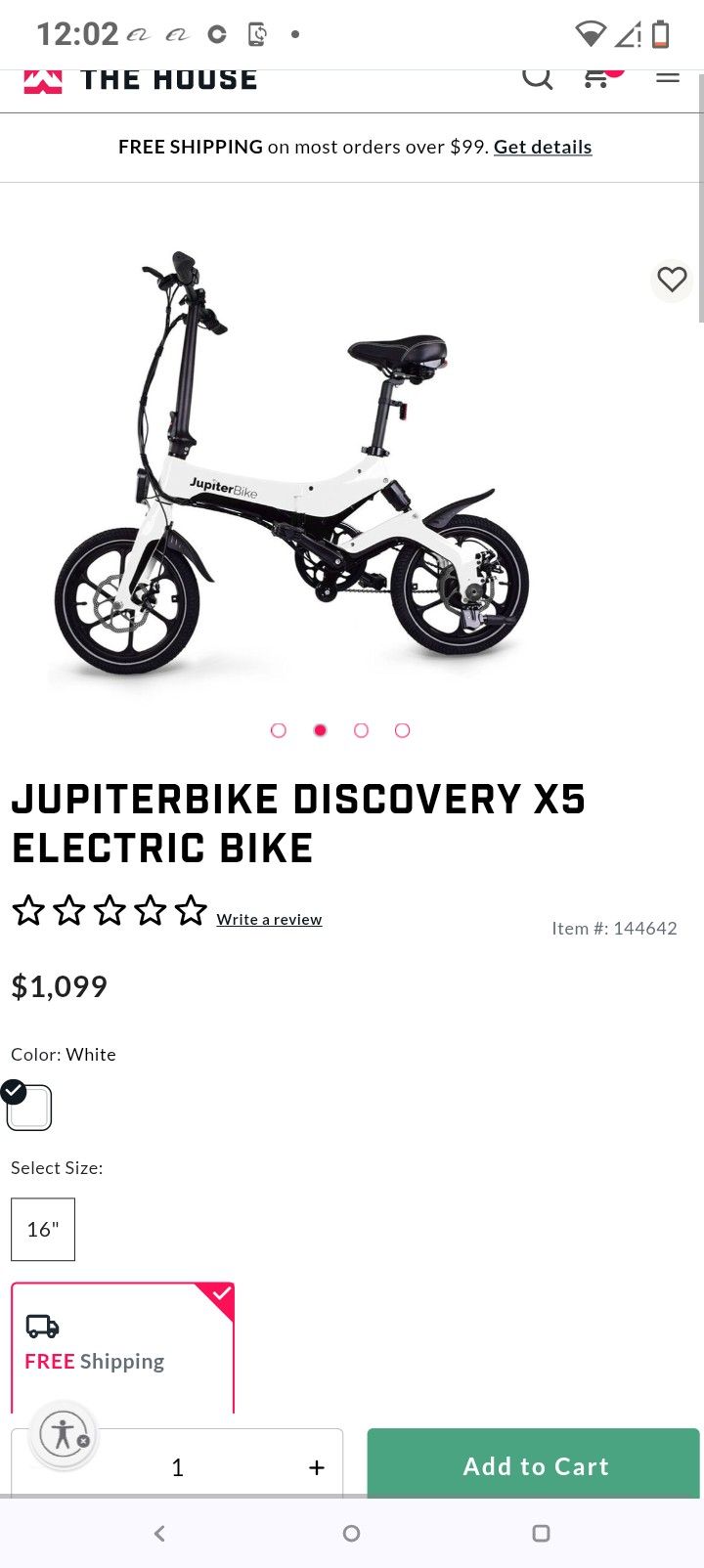View the bike product image

coord(293,469)
